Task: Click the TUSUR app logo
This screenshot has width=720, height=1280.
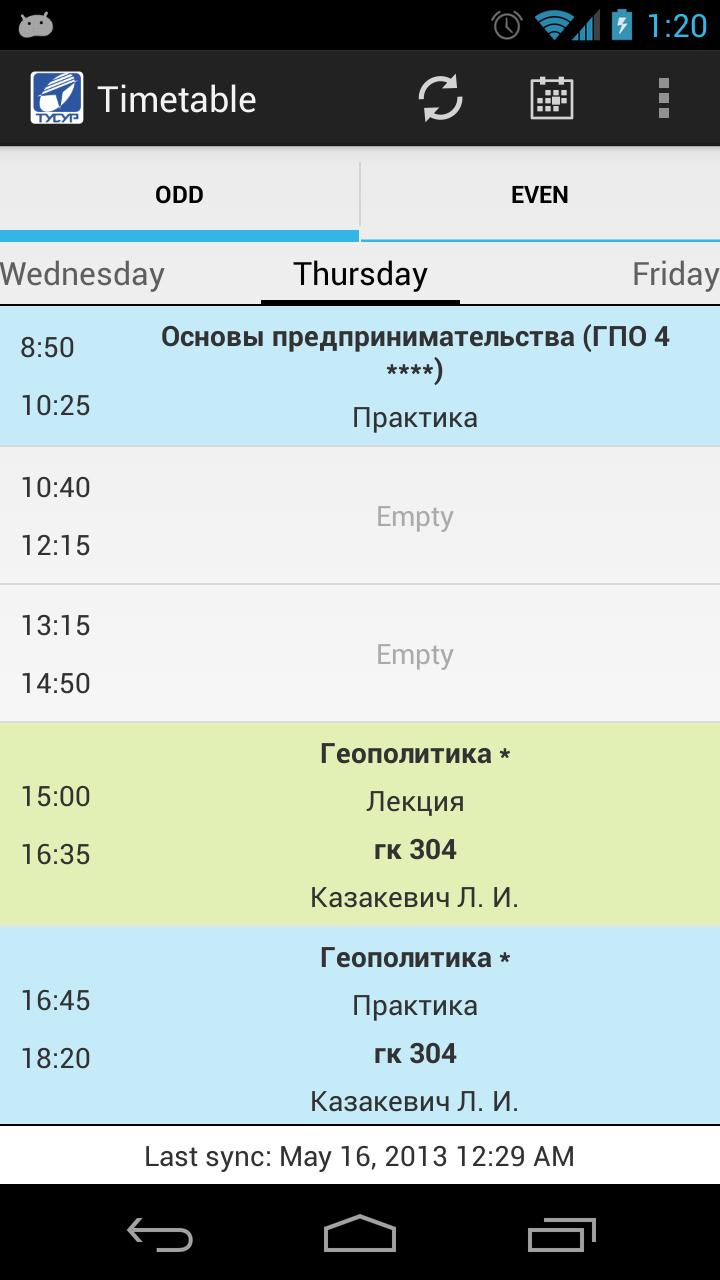Action: 56,98
